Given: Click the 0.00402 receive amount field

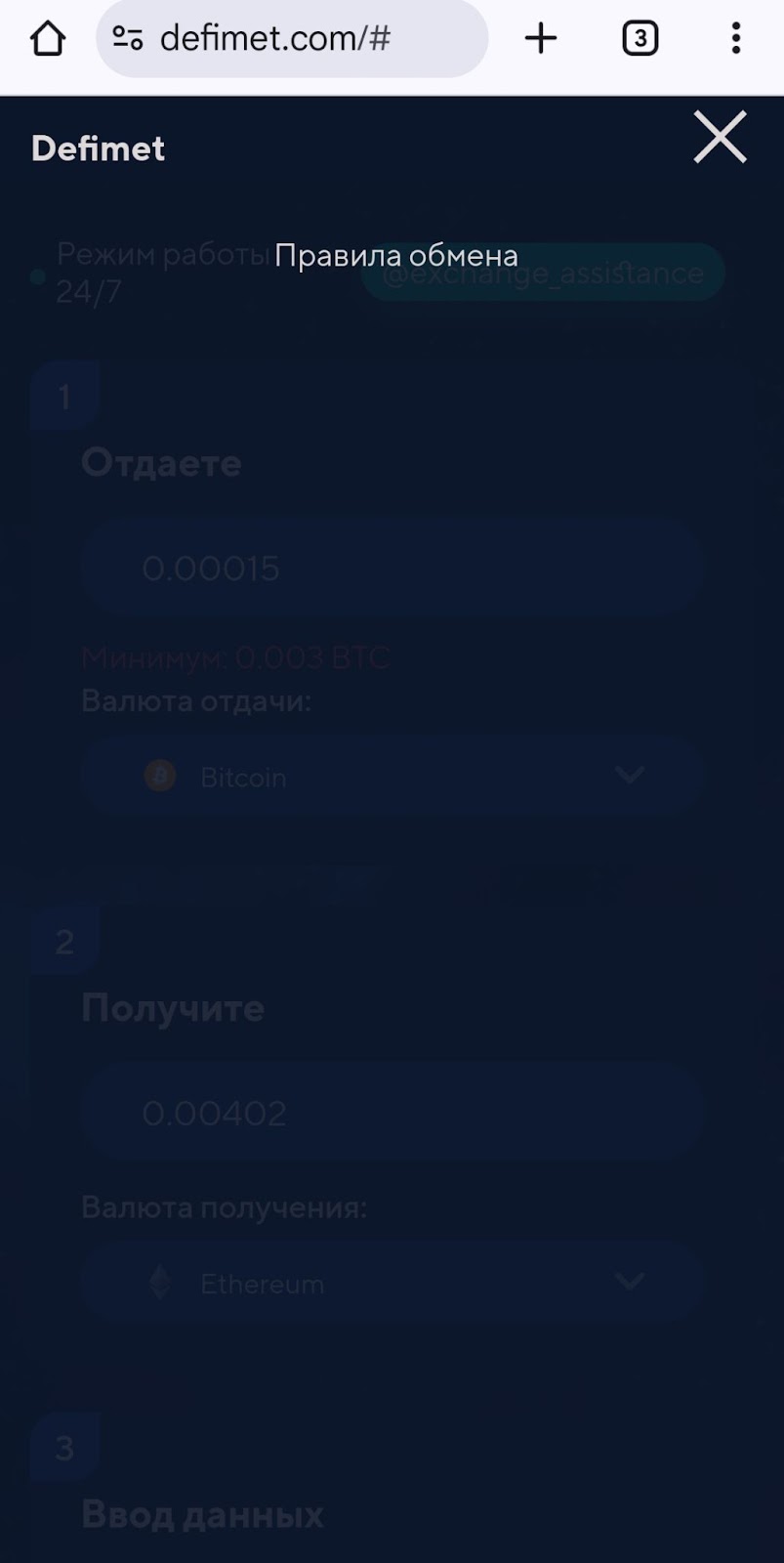Looking at the screenshot, I should coord(391,1111).
